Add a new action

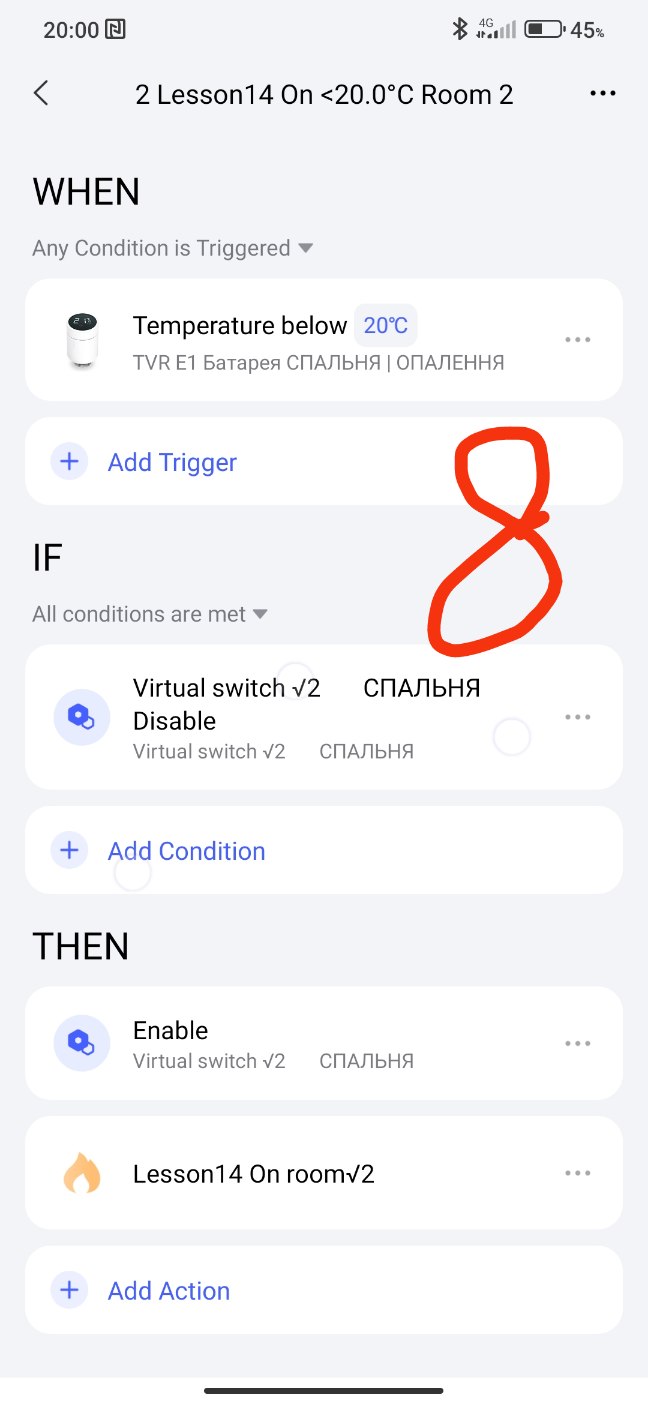point(168,1291)
